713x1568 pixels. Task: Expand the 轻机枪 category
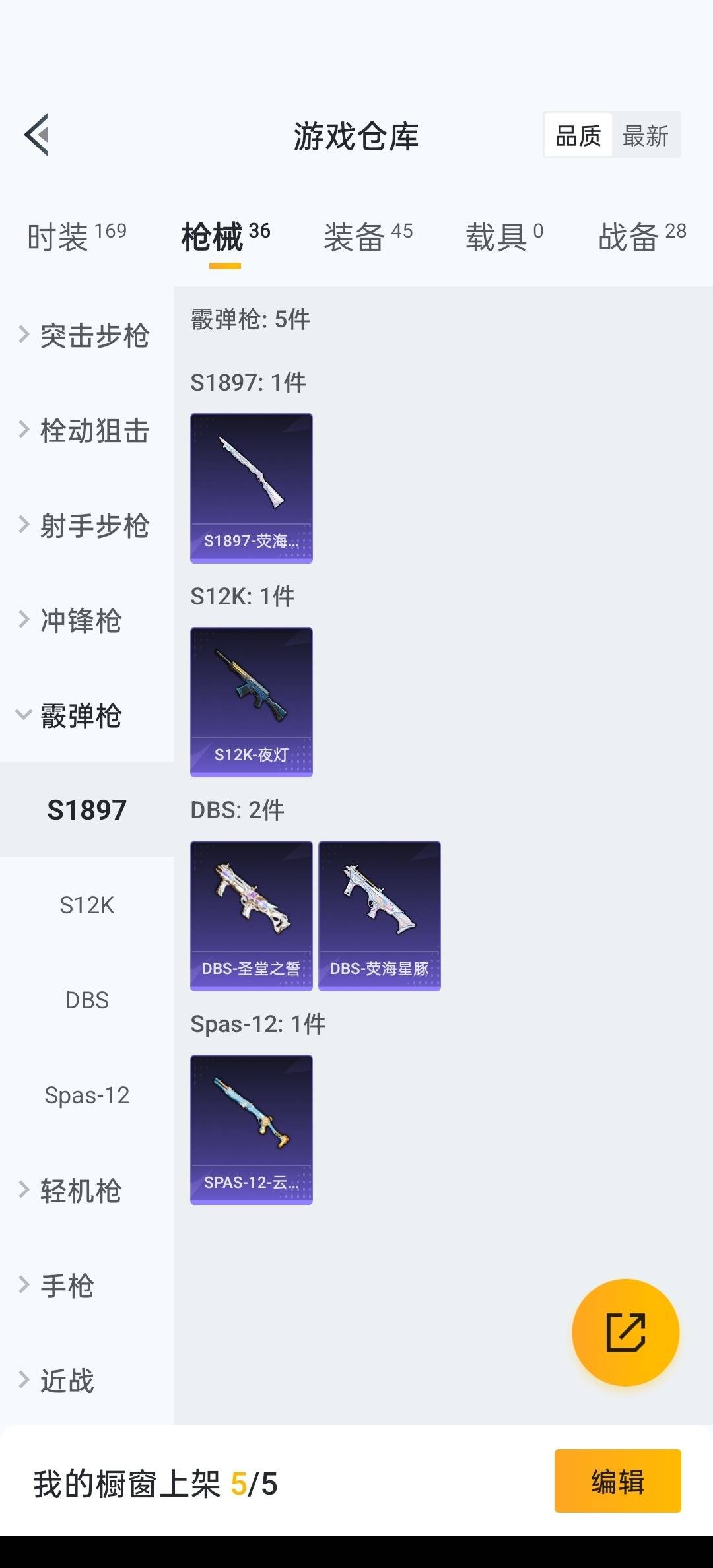point(73,1191)
